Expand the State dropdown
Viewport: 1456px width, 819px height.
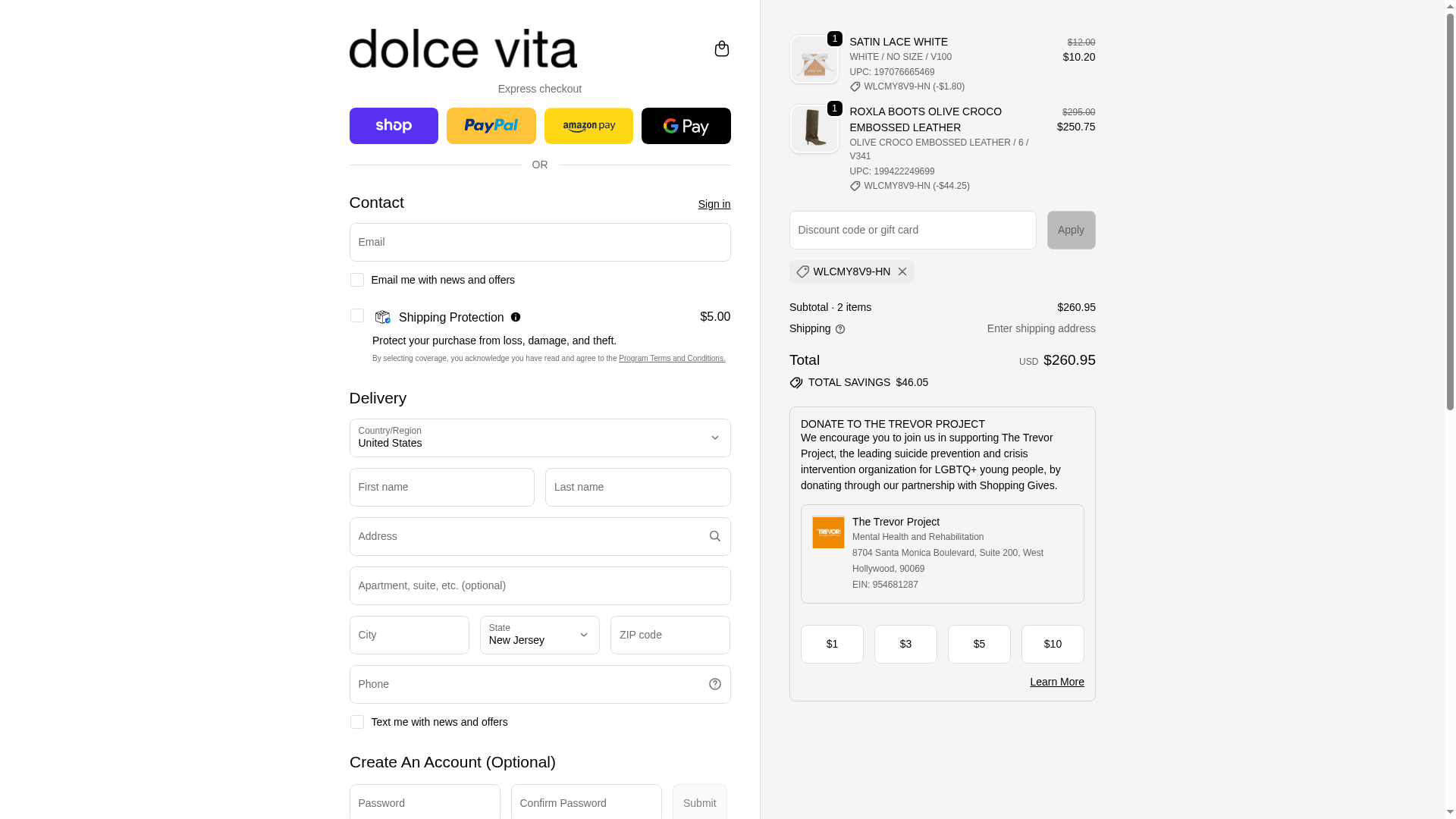click(539, 635)
